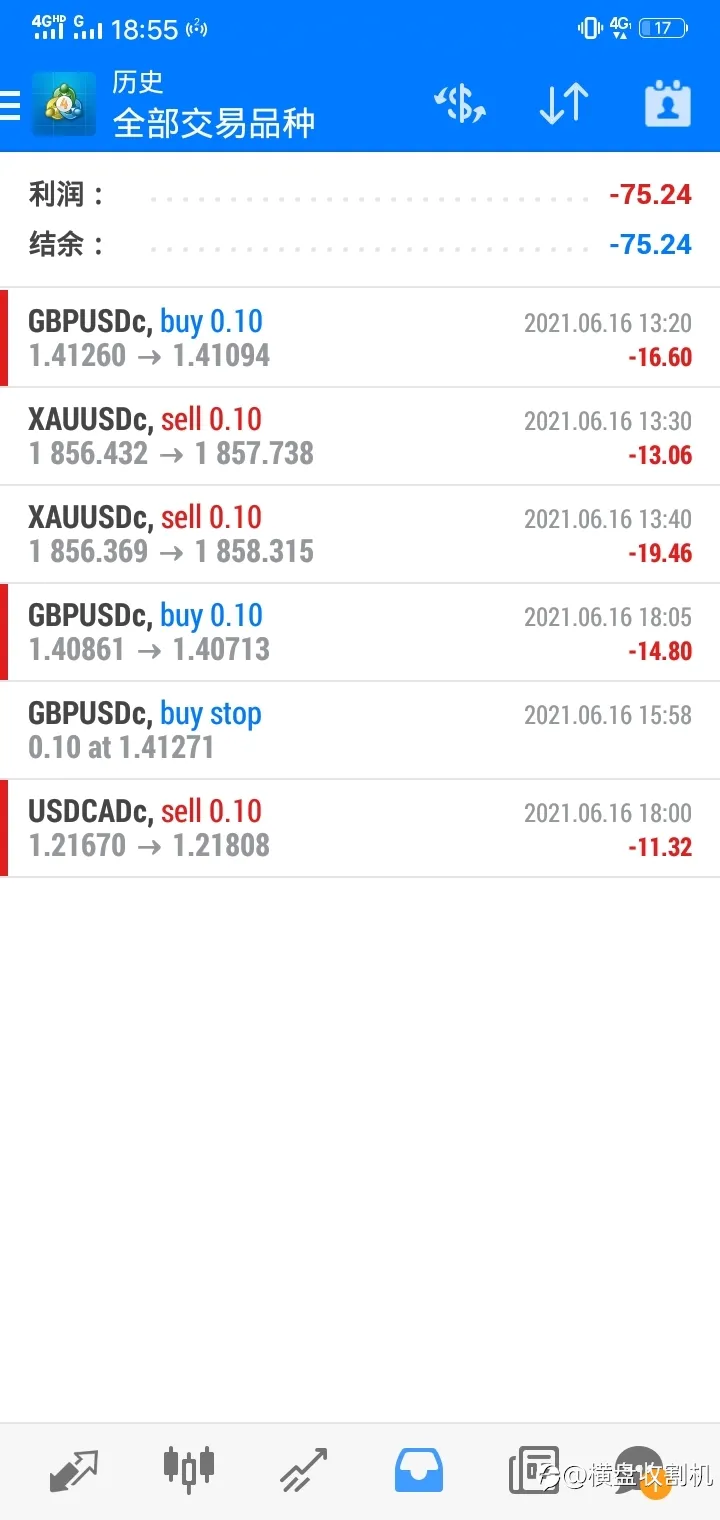Open GBPUSDc buy trade at 13:20

pyautogui.click(x=360, y=338)
